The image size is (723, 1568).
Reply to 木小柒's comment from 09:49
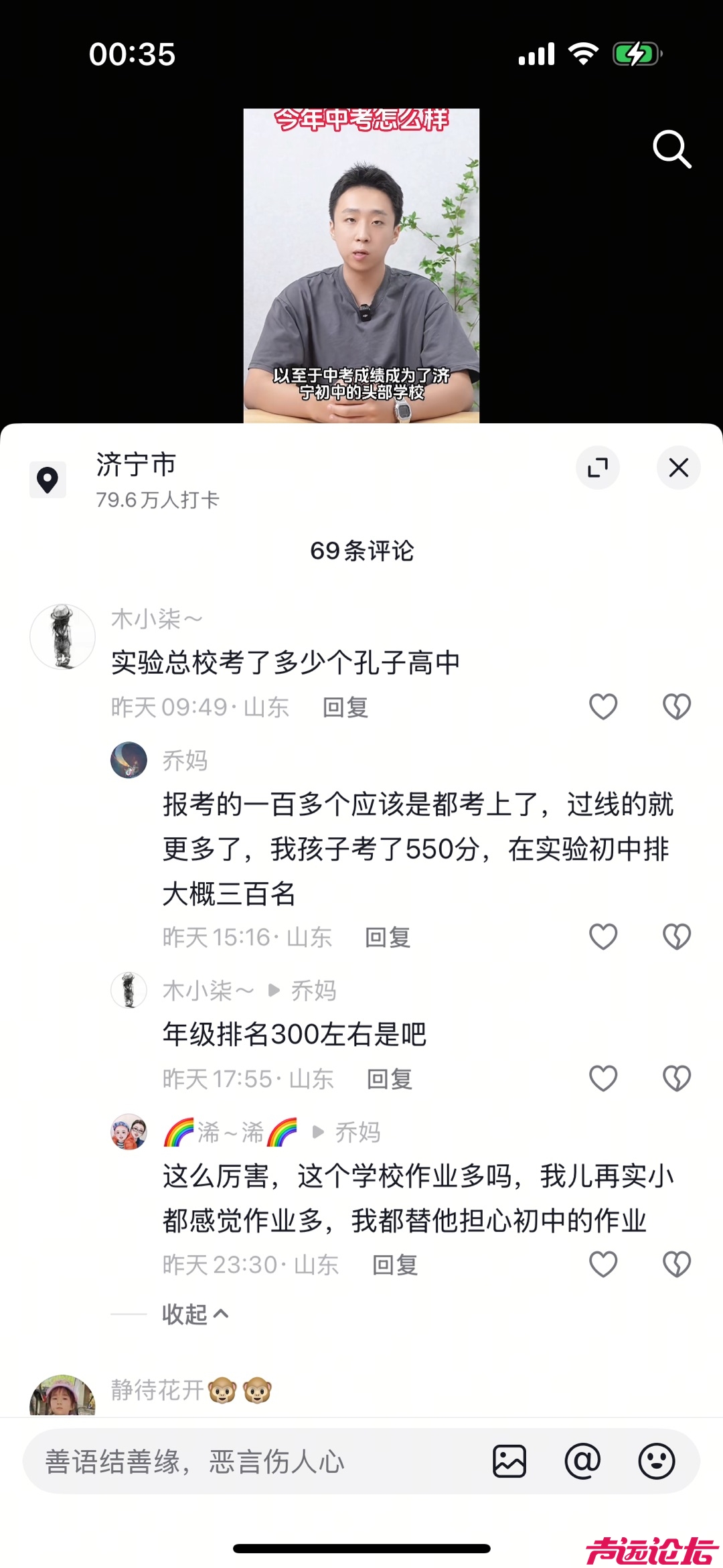pyautogui.click(x=345, y=708)
